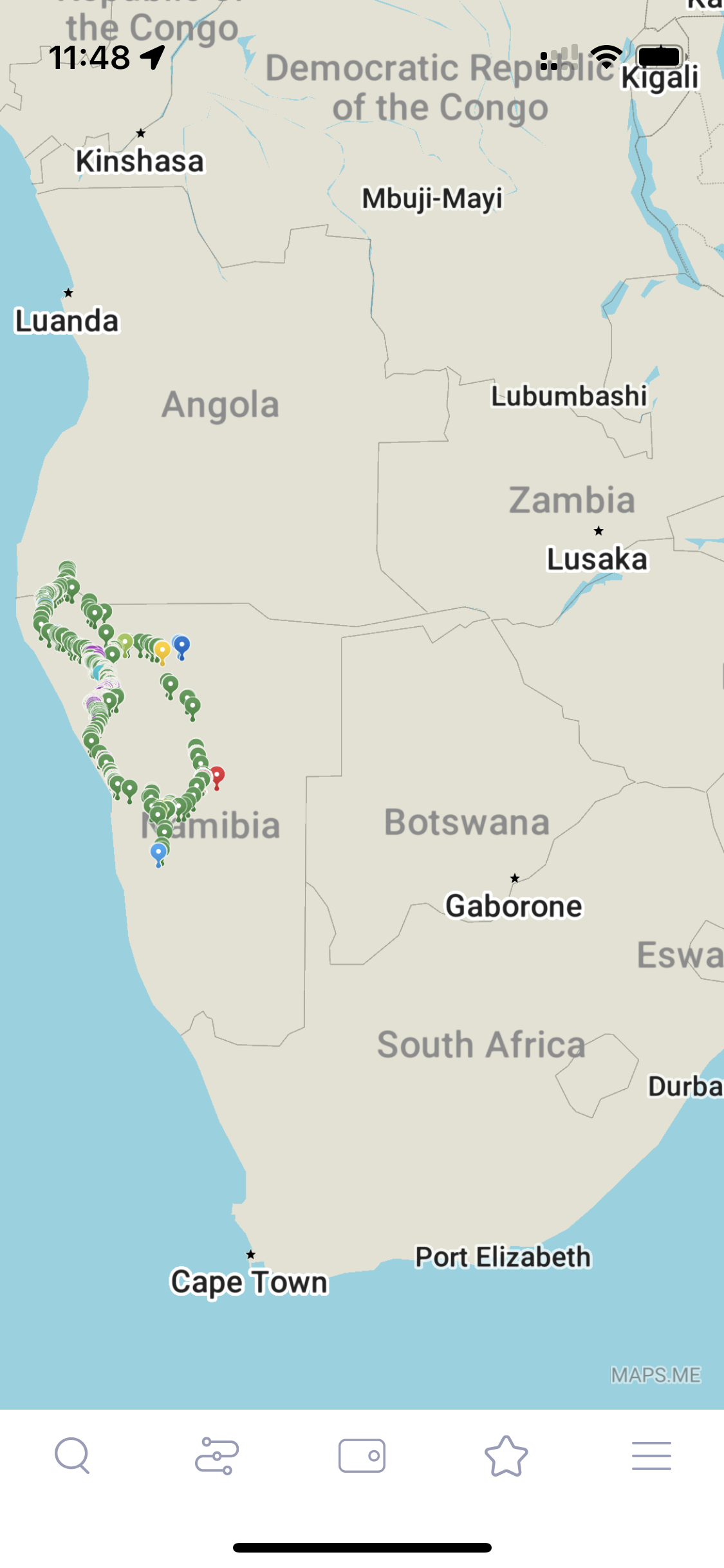The width and height of the screenshot is (724, 1568).
Task: Open the search tool
Action: pos(72,1455)
